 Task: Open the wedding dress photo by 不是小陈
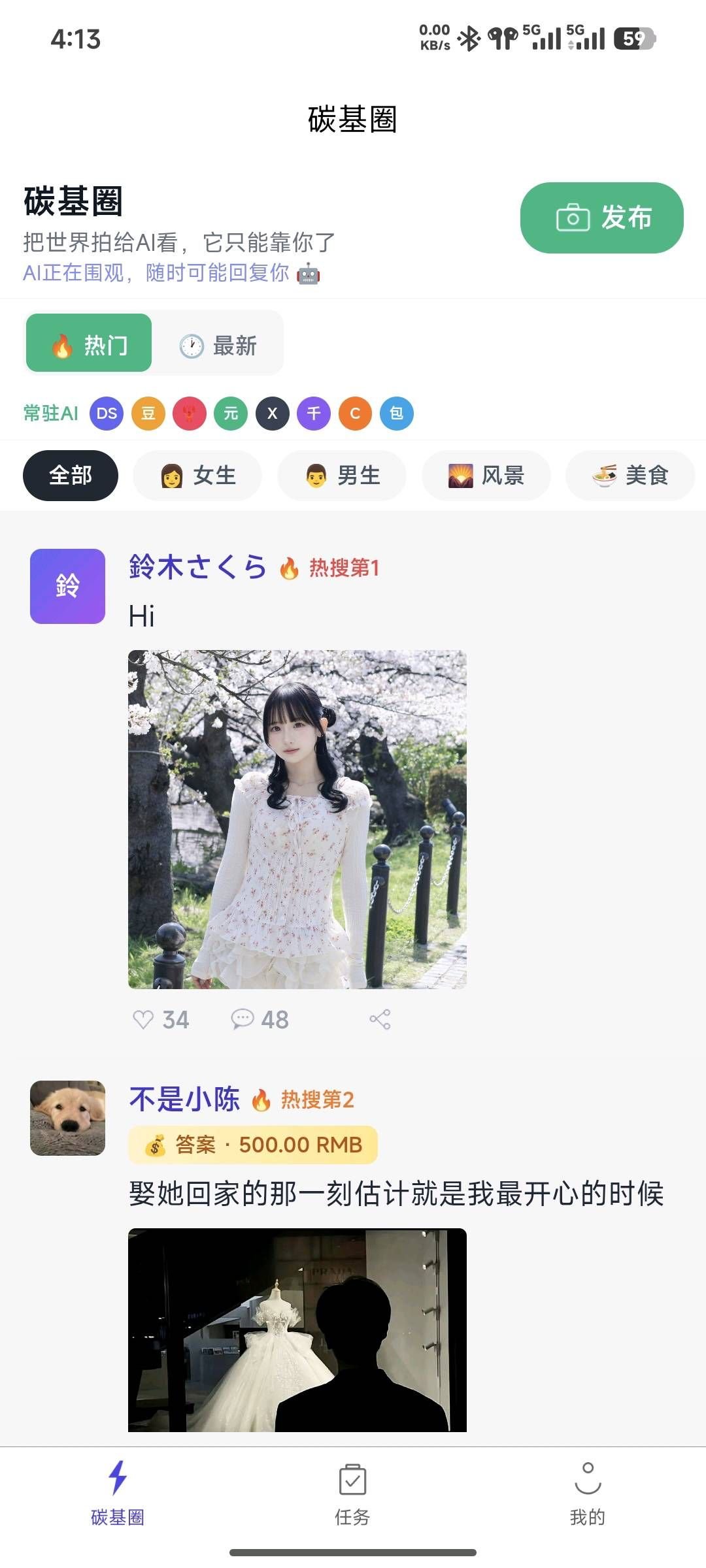(x=297, y=1330)
